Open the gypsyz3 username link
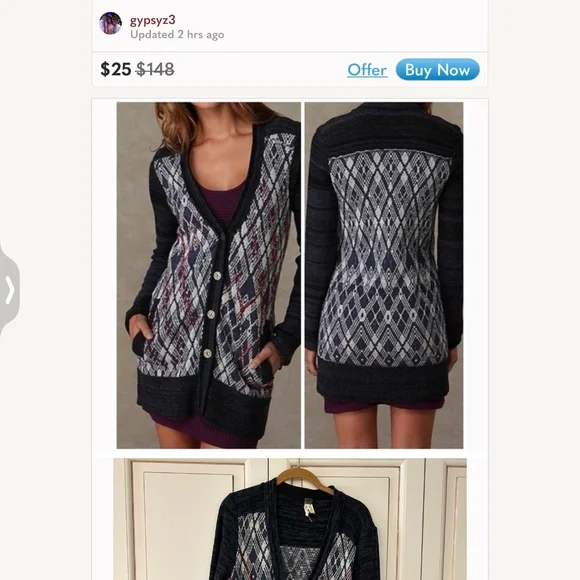 click(x=152, y=20)
